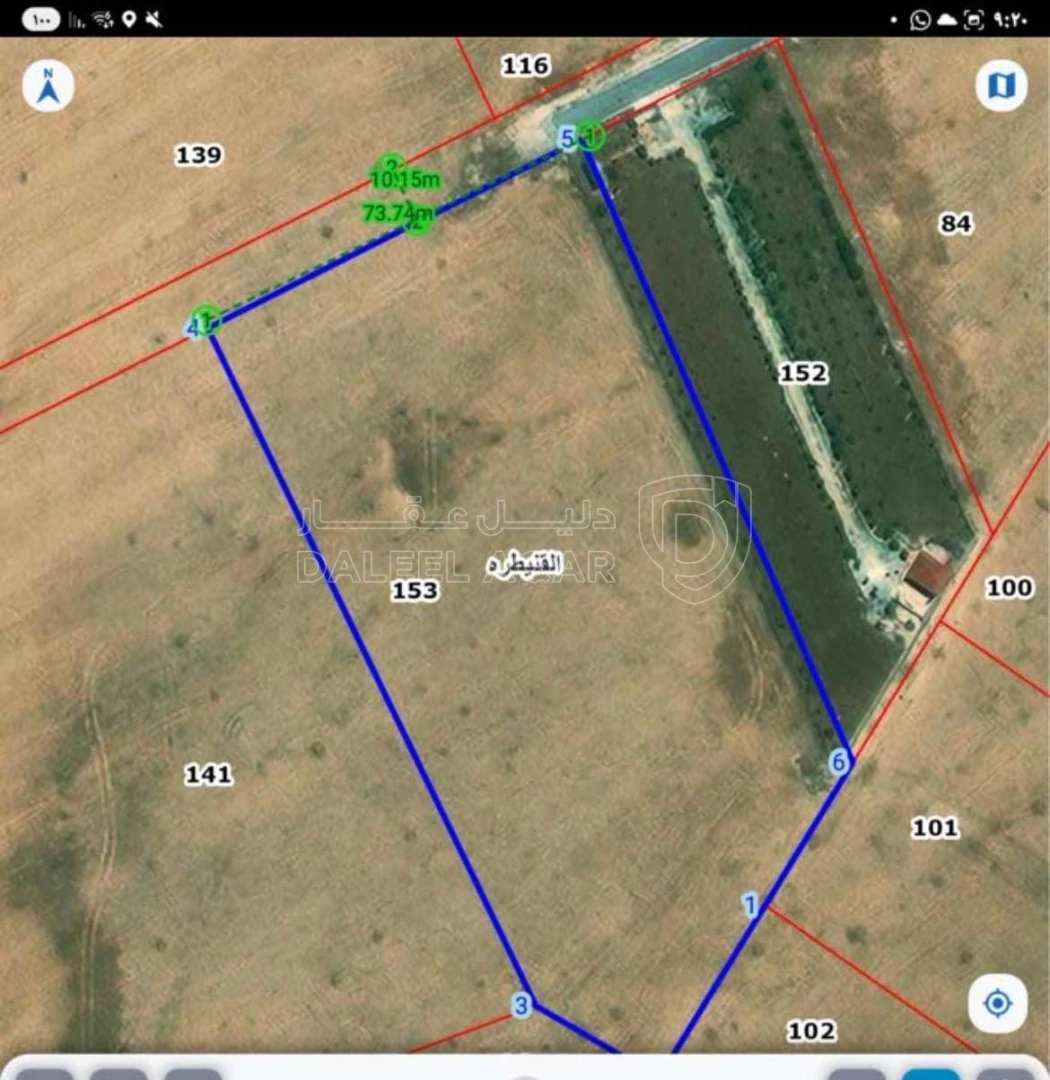Open the map layers button

point(1001,86)
